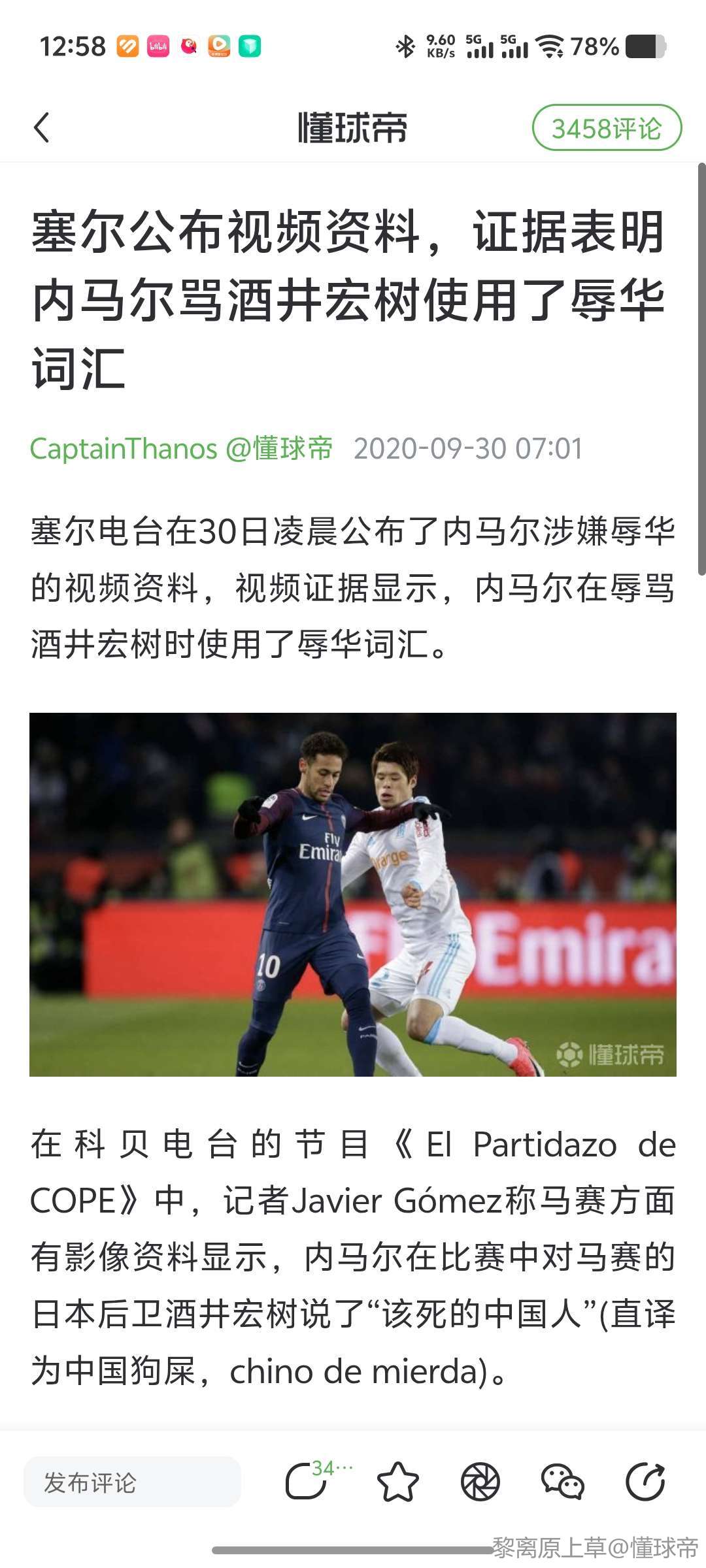Viewport: 706px width, 1568px height.
Task: View the comments icon with count 34
Action: coord(307,1481)
